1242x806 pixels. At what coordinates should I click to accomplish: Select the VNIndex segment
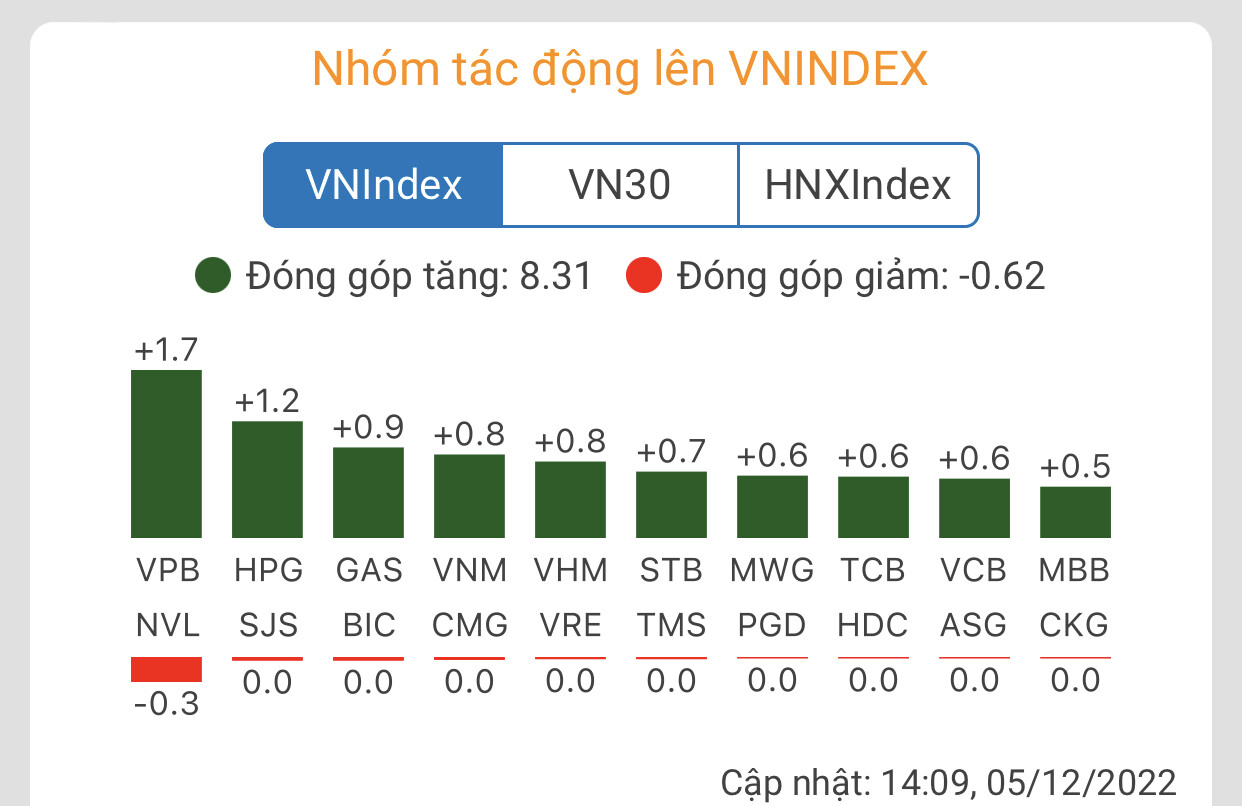click(383, 185)
